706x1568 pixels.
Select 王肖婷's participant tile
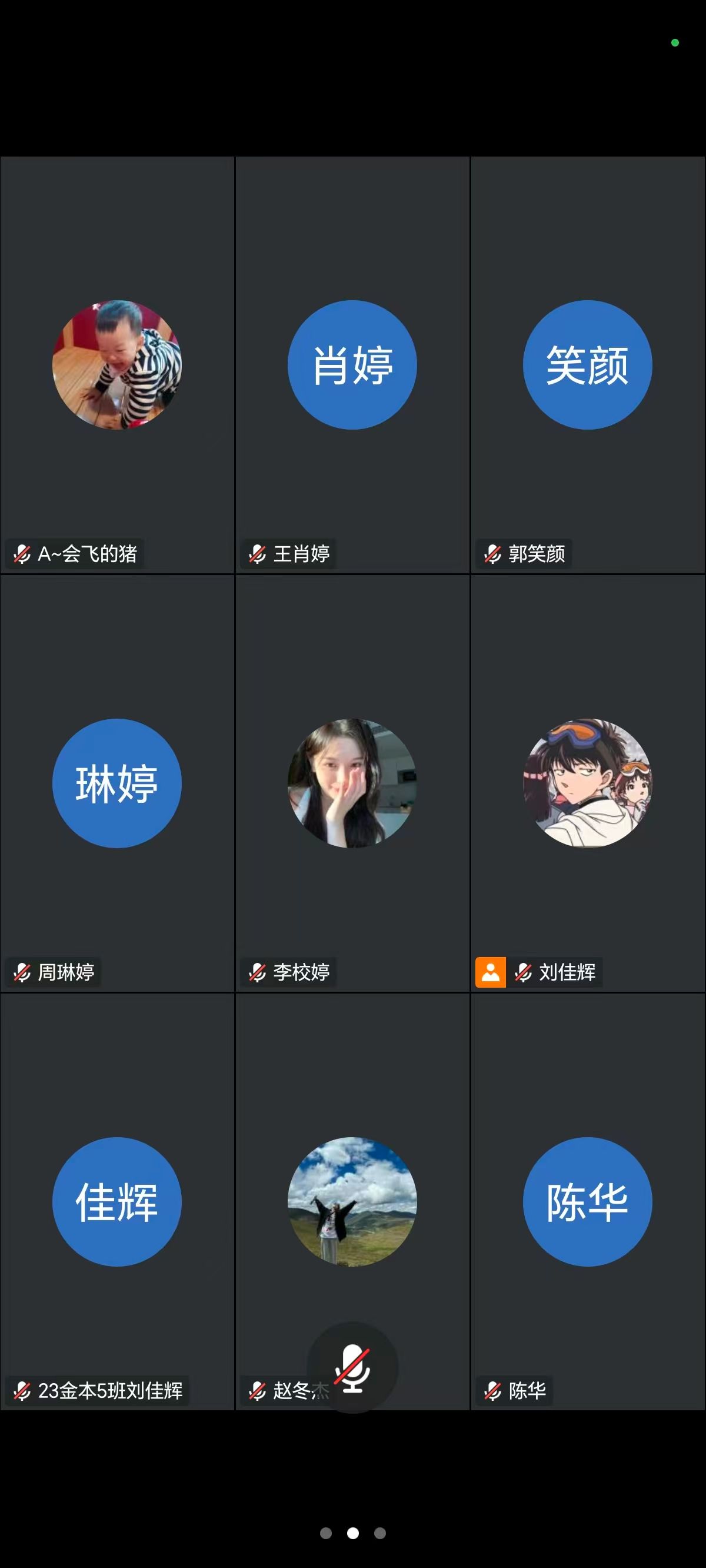352,364
